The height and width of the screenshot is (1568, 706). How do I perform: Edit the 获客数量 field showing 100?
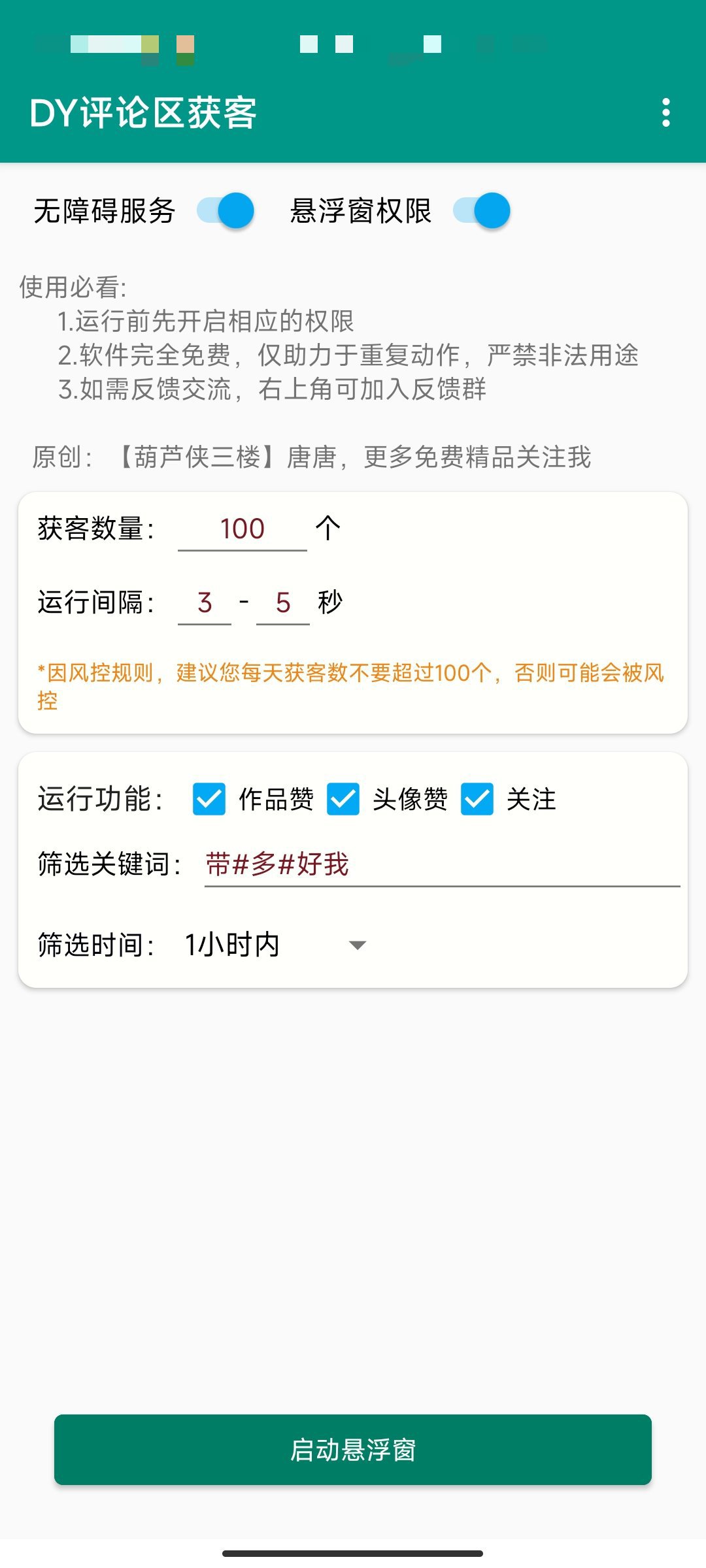click(242, 529)
